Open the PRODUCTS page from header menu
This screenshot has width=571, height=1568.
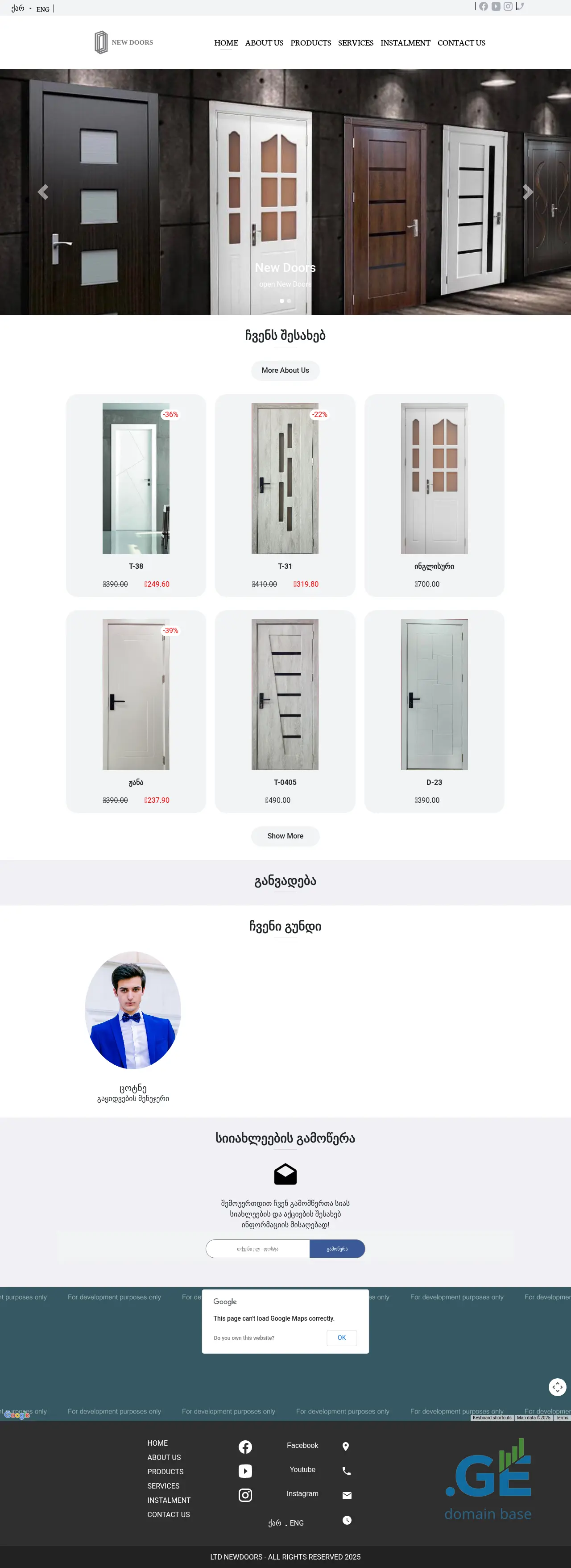tap(310, 43)
